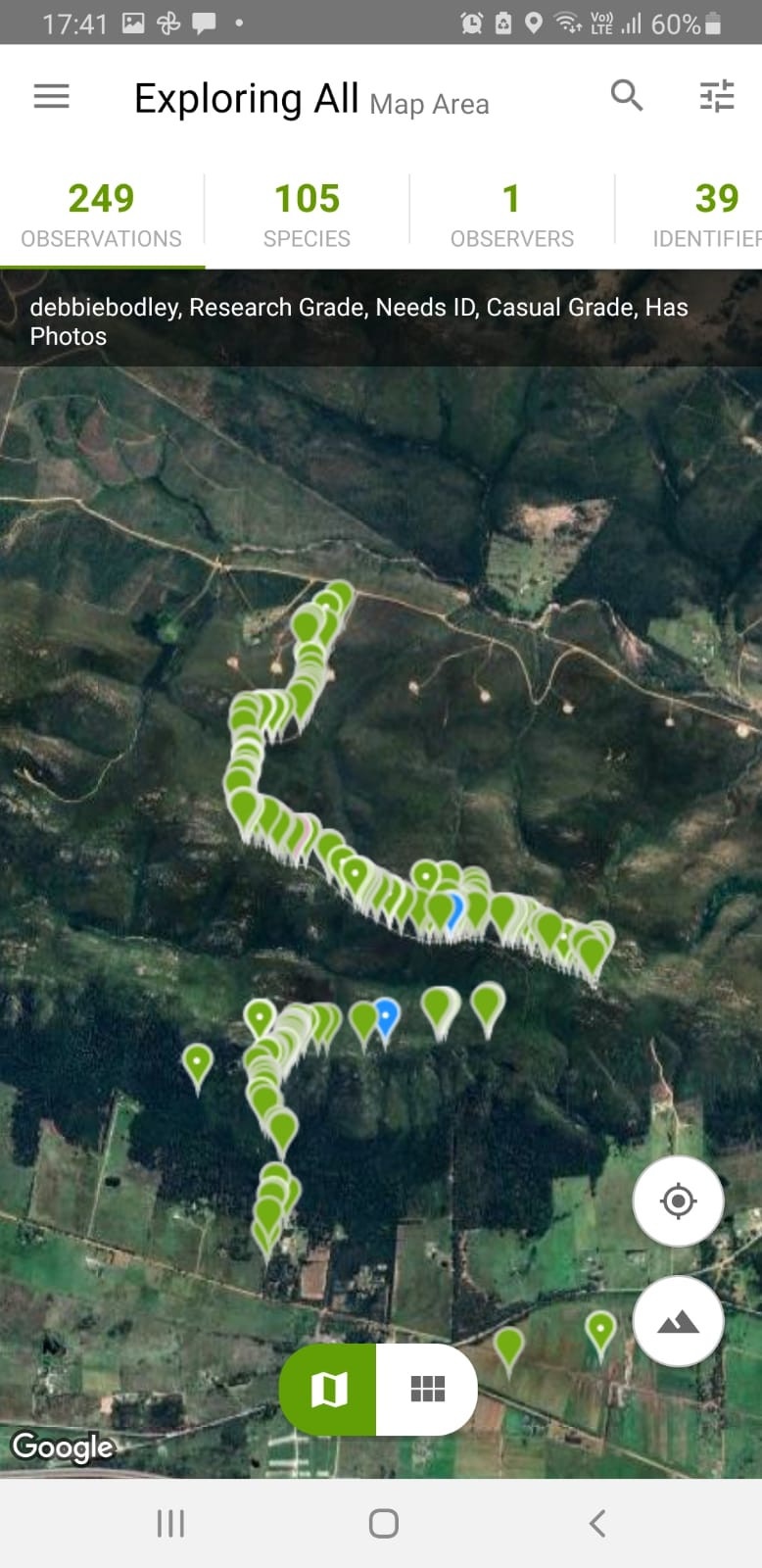
Task: Switch to the grid view
Action: click(x=427, y=1390)
